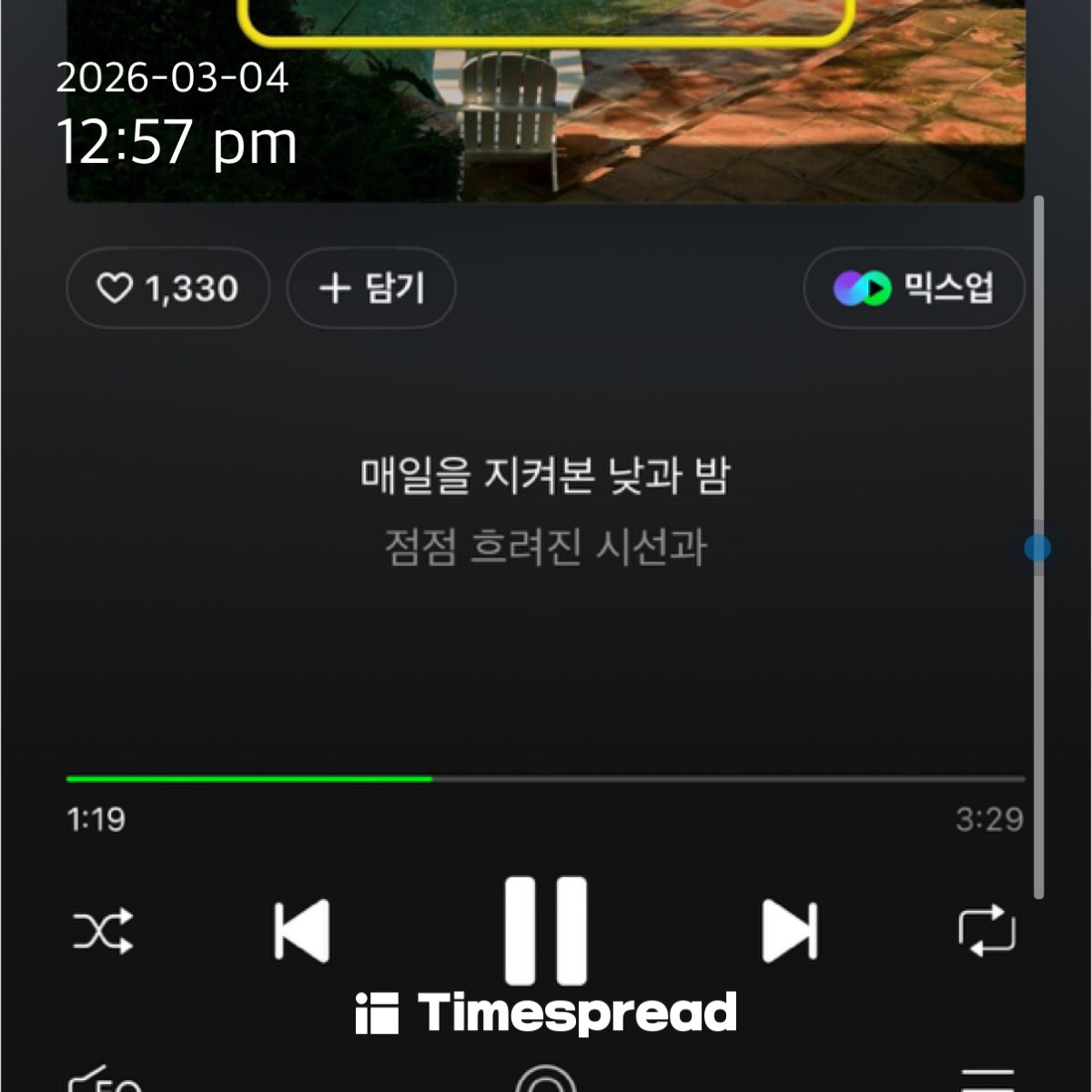The image size is (1092, 1092).
Task: Skip to the next track
Action: [x=789, y=930]
